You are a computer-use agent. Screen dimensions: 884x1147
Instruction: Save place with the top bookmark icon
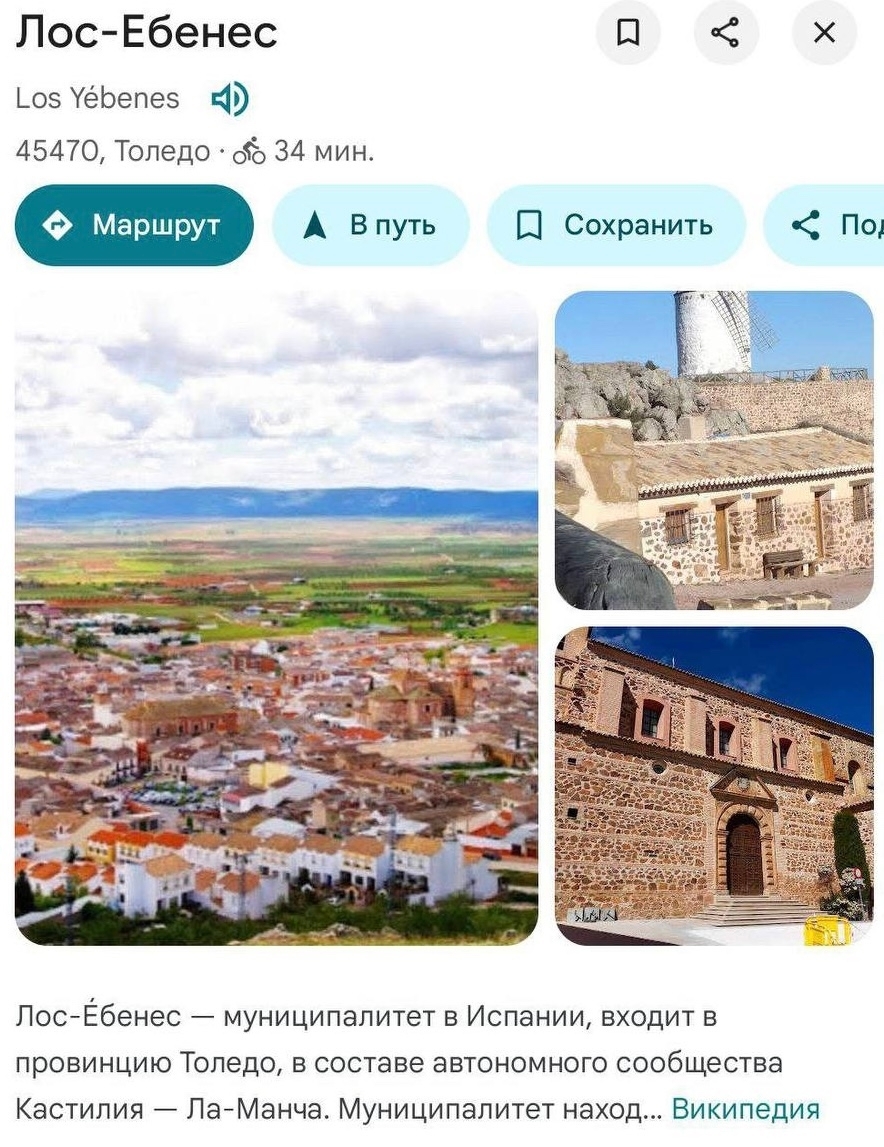click(628, 33)
